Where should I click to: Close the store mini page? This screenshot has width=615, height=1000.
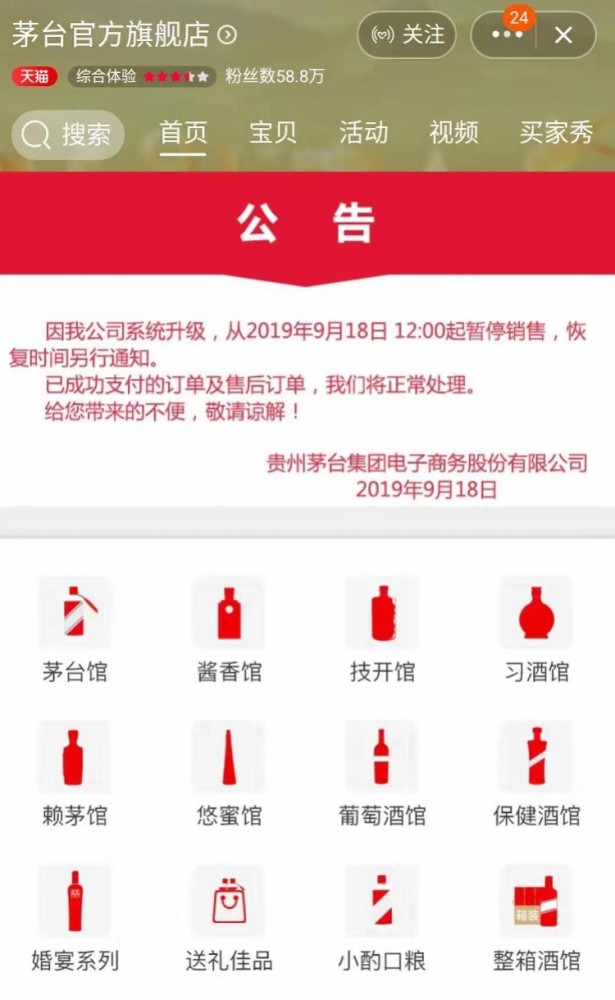(x=563, y=35)
